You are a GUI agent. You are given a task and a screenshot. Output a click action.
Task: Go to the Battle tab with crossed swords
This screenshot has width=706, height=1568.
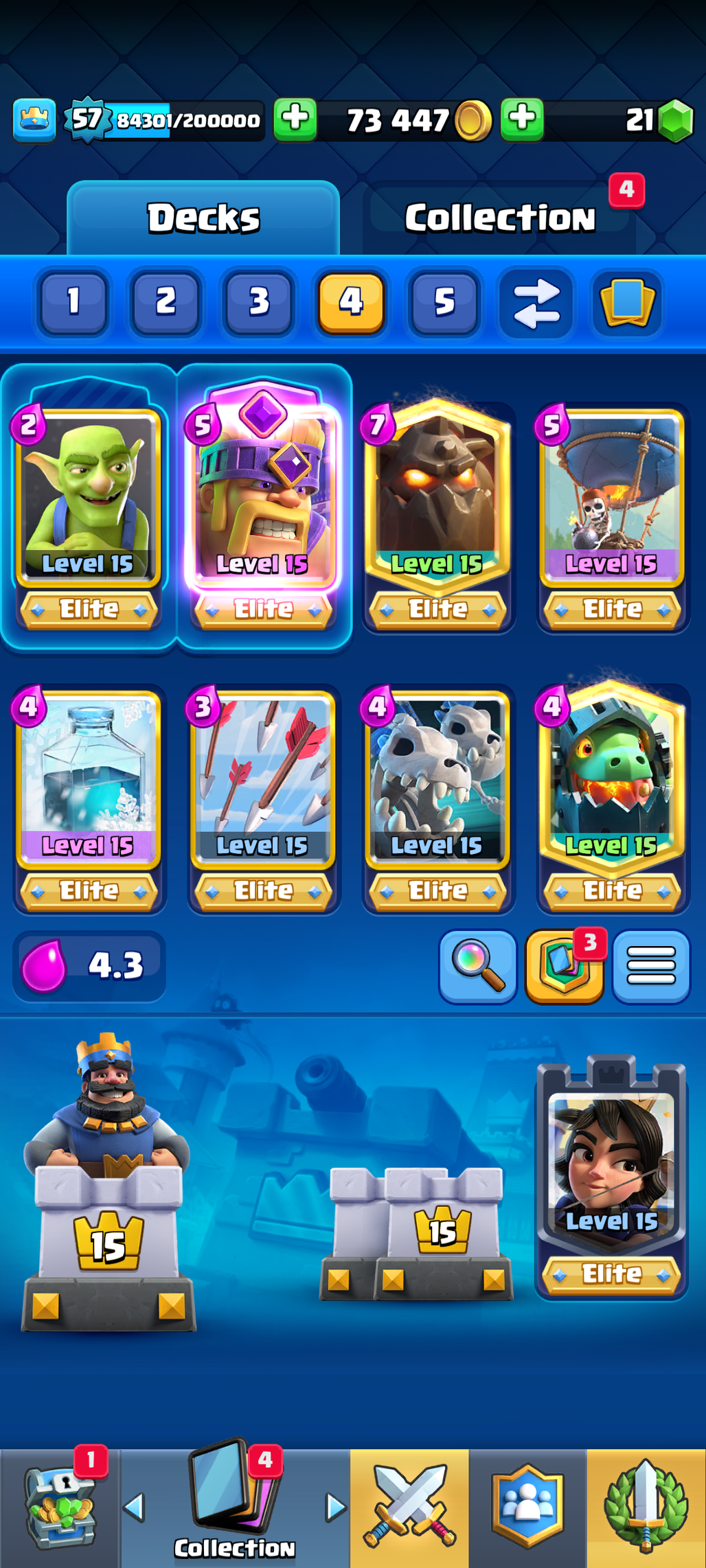tap(409, 1508)
